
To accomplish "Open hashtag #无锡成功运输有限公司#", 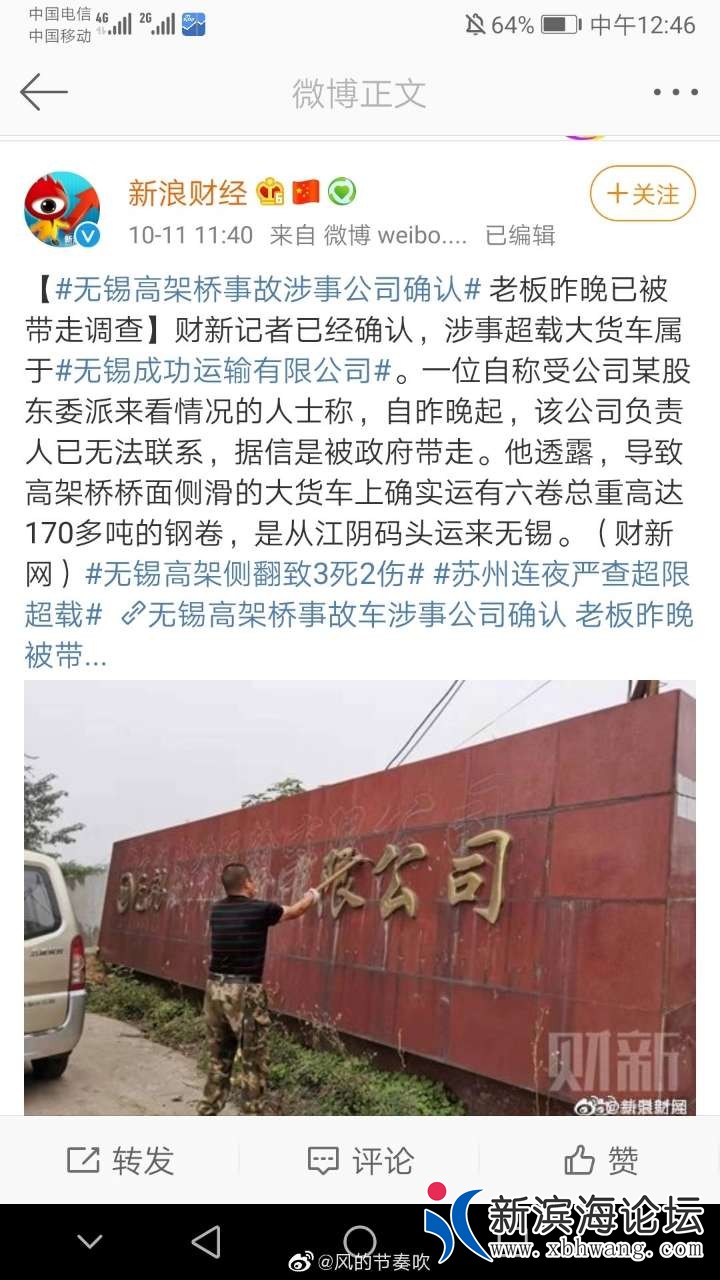I will [x=222, y=370].
